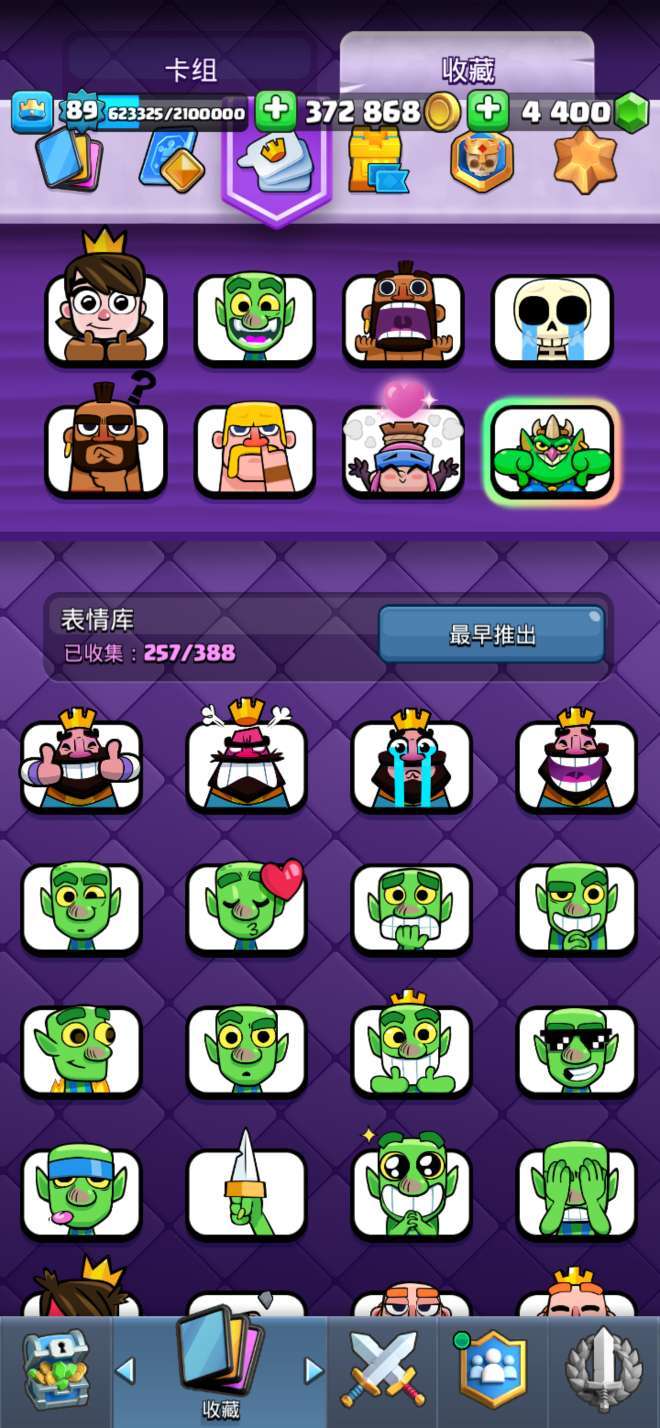Image resolution: width=660 pixels, height=1428 pixels.
Task: Select the goblin holding dagger emote
Action: [246, 1192]
